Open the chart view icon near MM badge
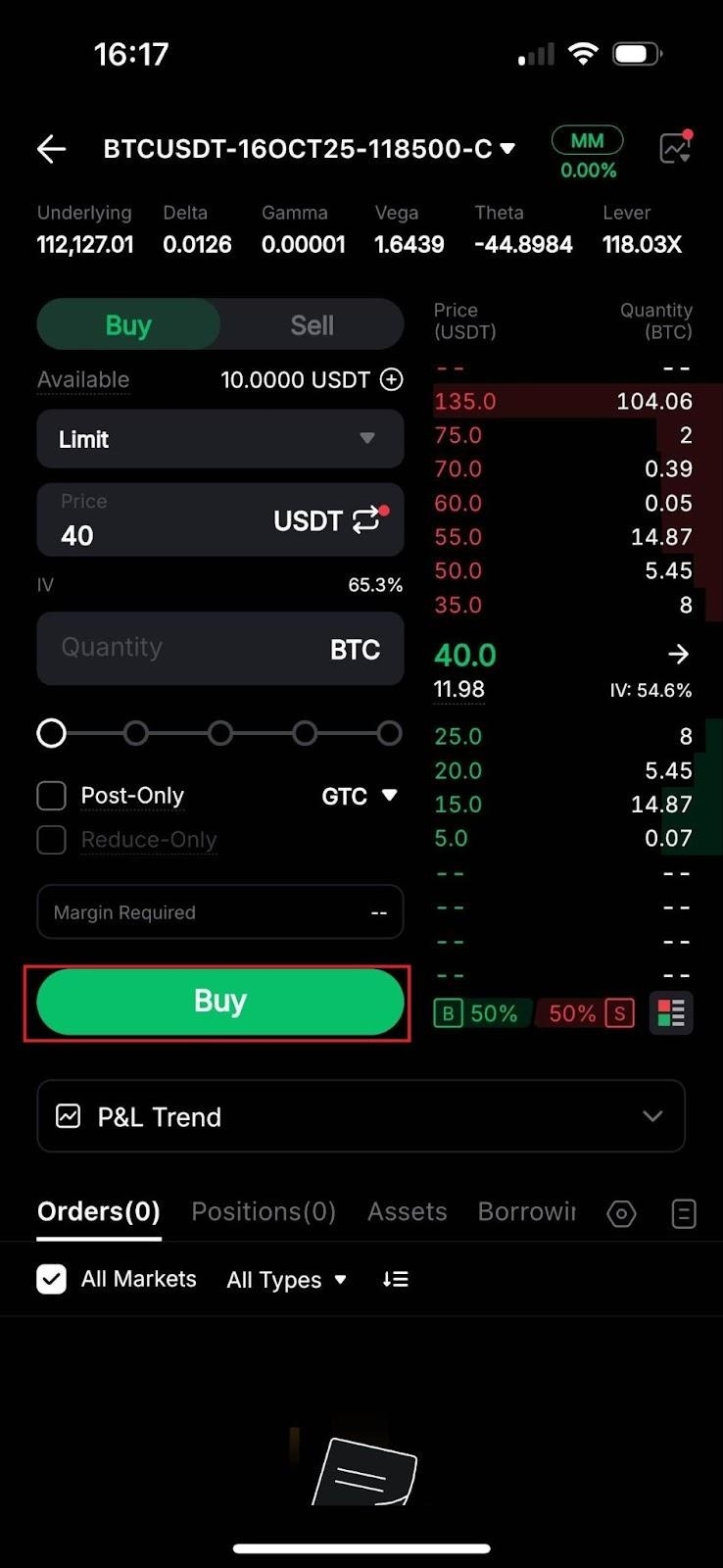This screenshot has height=1568, width=723. (675, 147)
